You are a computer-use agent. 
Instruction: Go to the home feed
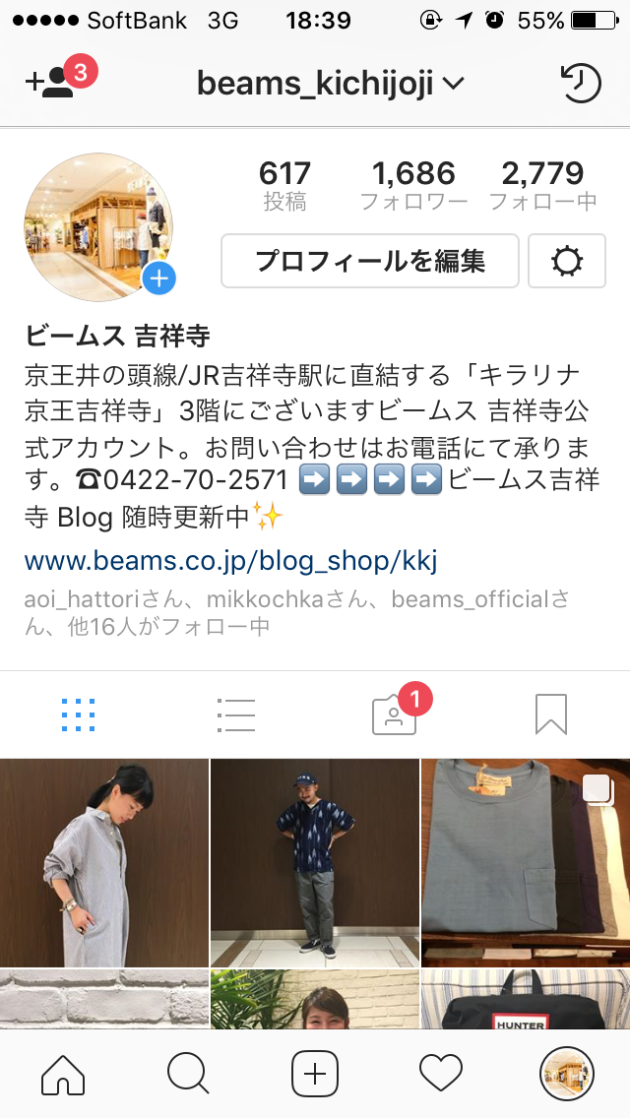tap(63, 1074)
